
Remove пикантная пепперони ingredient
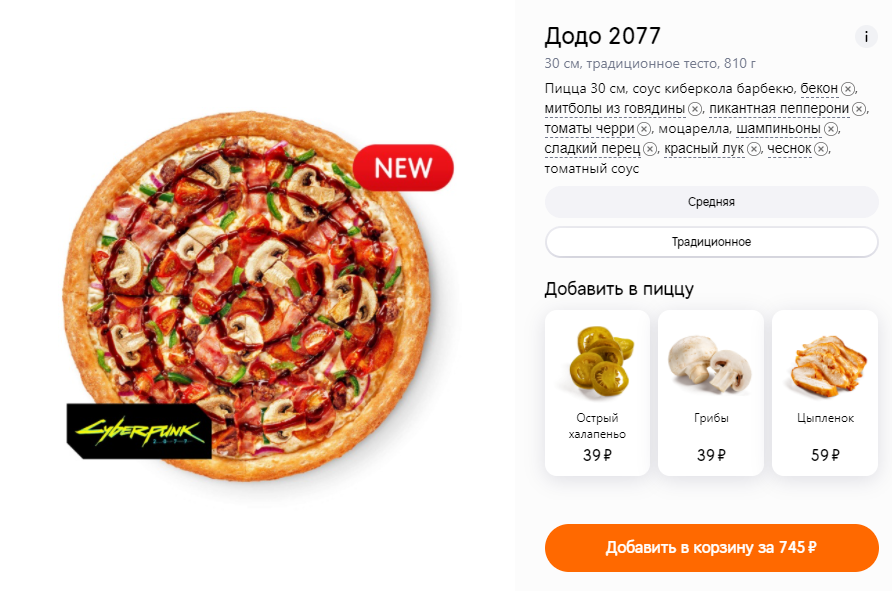click(x=860, y=109)
